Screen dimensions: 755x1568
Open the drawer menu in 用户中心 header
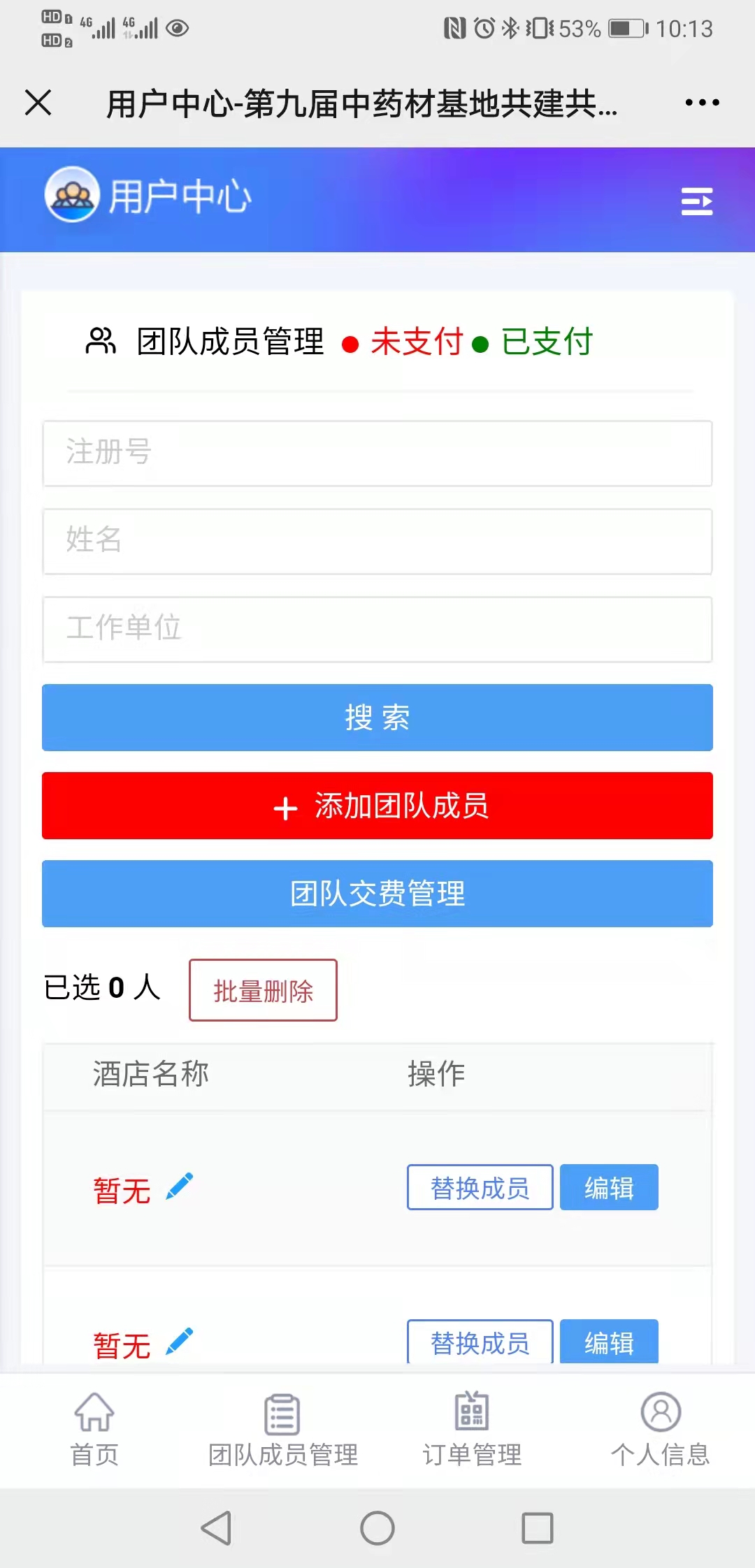[x=697, y=201]
